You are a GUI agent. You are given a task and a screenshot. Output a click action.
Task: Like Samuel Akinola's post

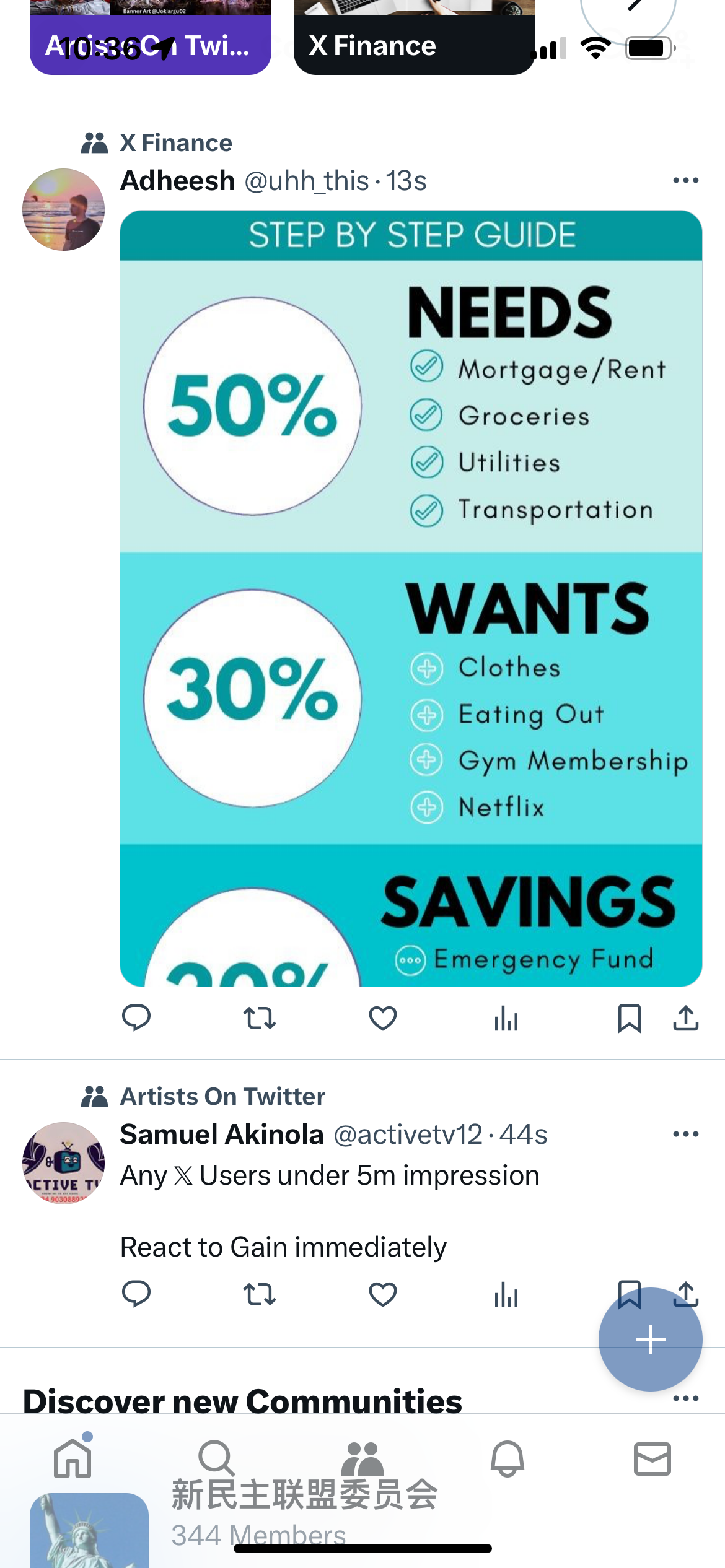point(382,1294)
